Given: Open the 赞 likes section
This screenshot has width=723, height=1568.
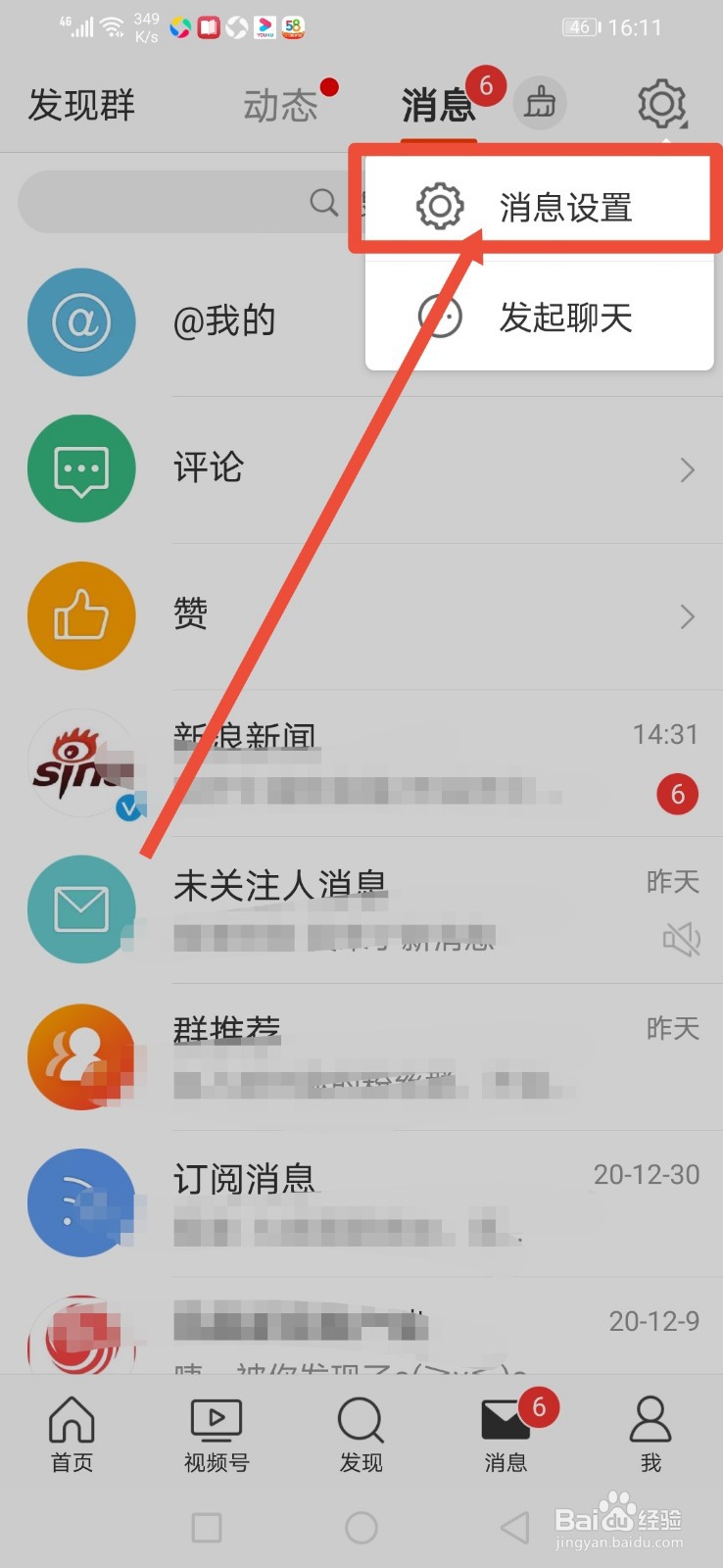Looking at the screenshot, I should click(x=82, y=615).
